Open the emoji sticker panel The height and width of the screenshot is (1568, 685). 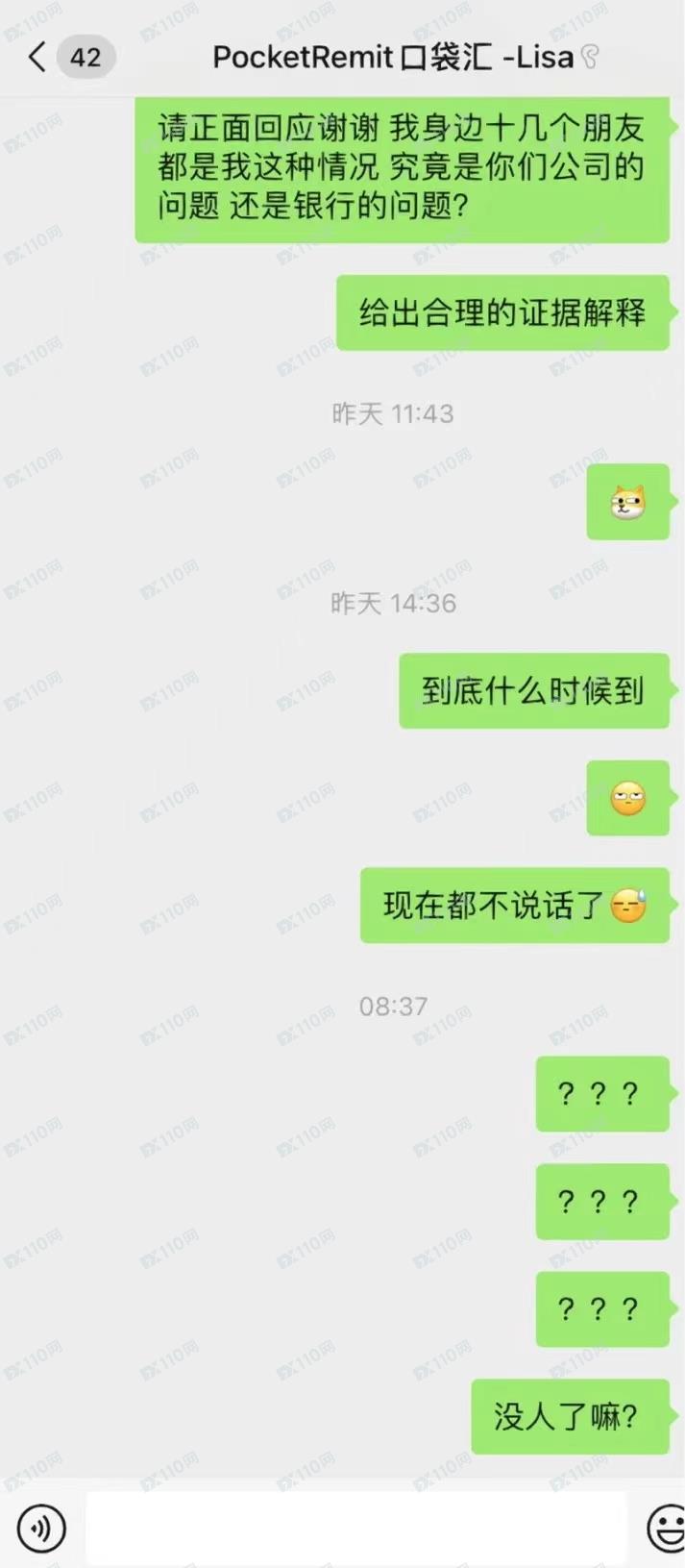click(667, 1528)
